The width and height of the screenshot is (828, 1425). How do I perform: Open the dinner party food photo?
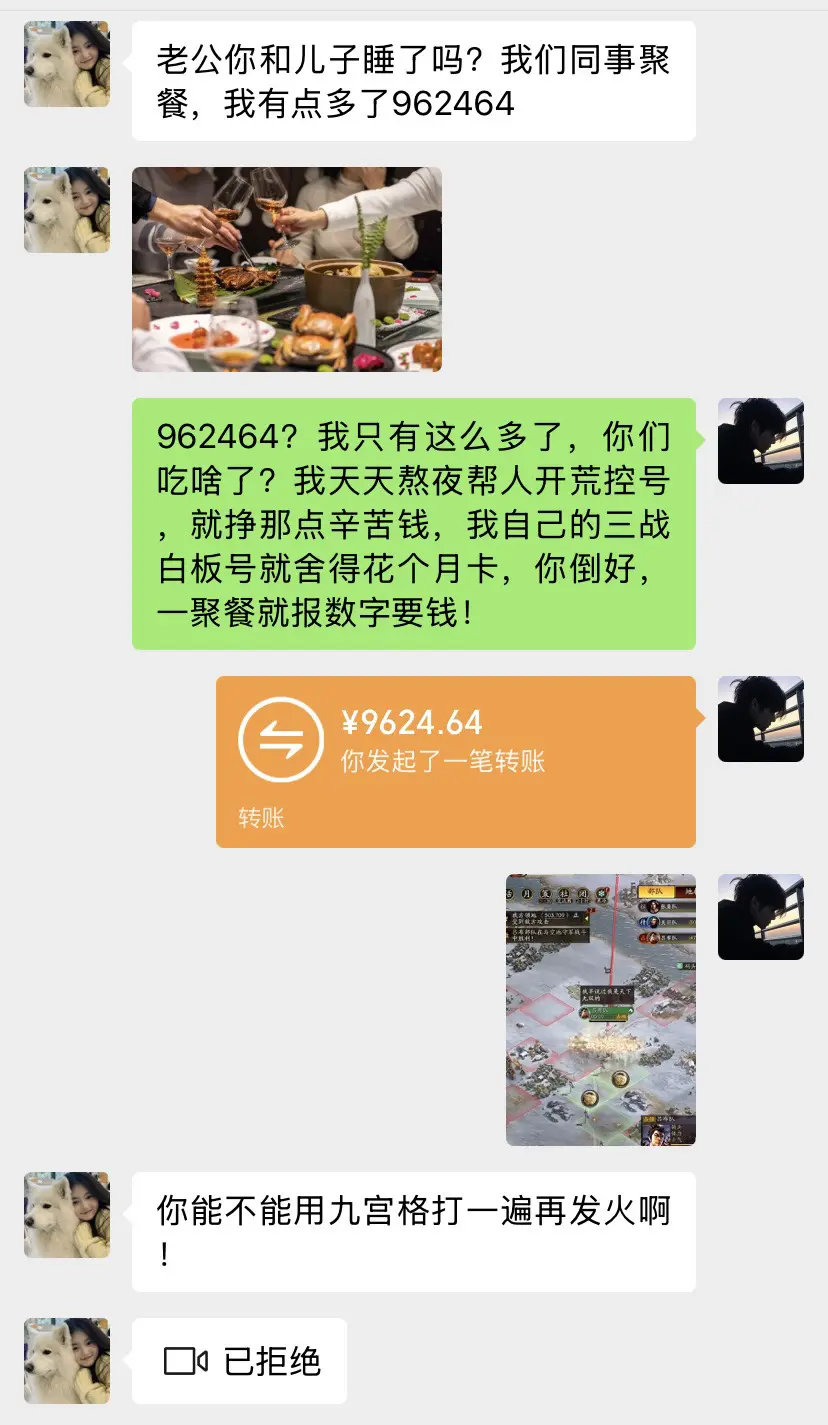(x=286, y=271)
